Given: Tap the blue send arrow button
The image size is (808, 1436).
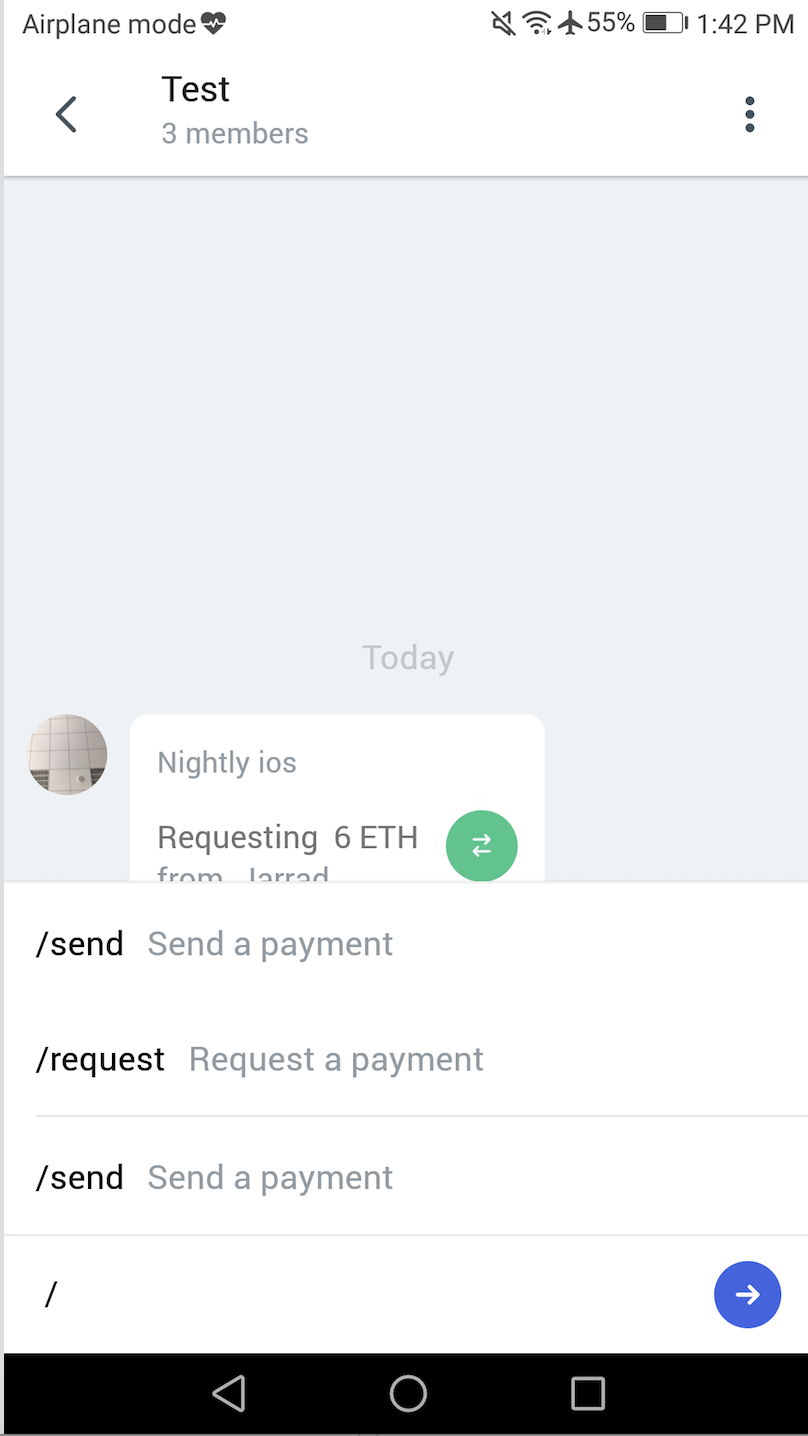Looking at the screenshot, I should (x=747, y=1294).
